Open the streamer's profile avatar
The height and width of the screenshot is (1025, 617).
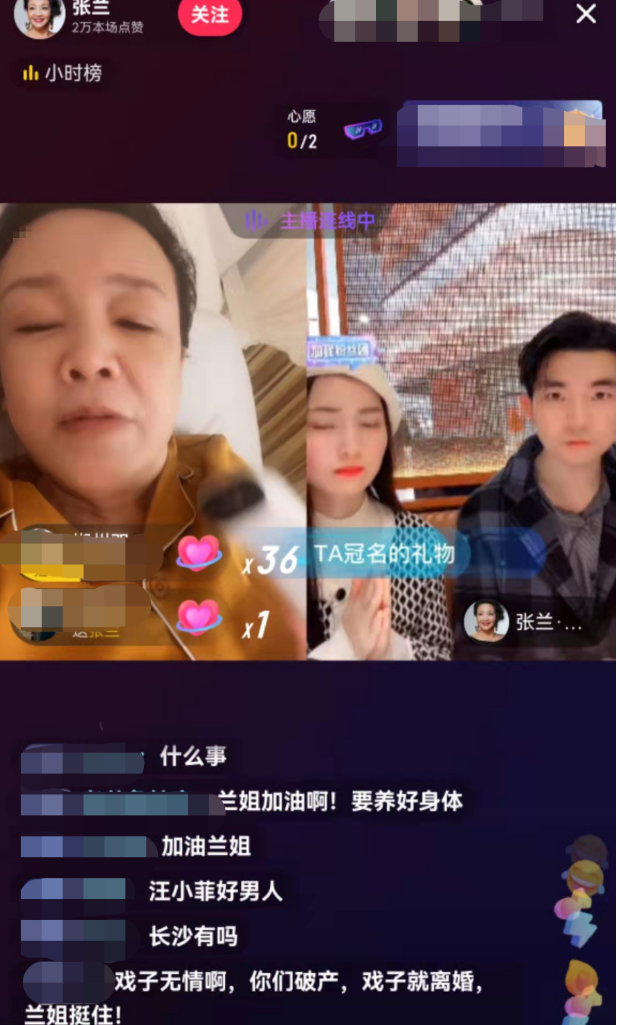tap(40, 17)
